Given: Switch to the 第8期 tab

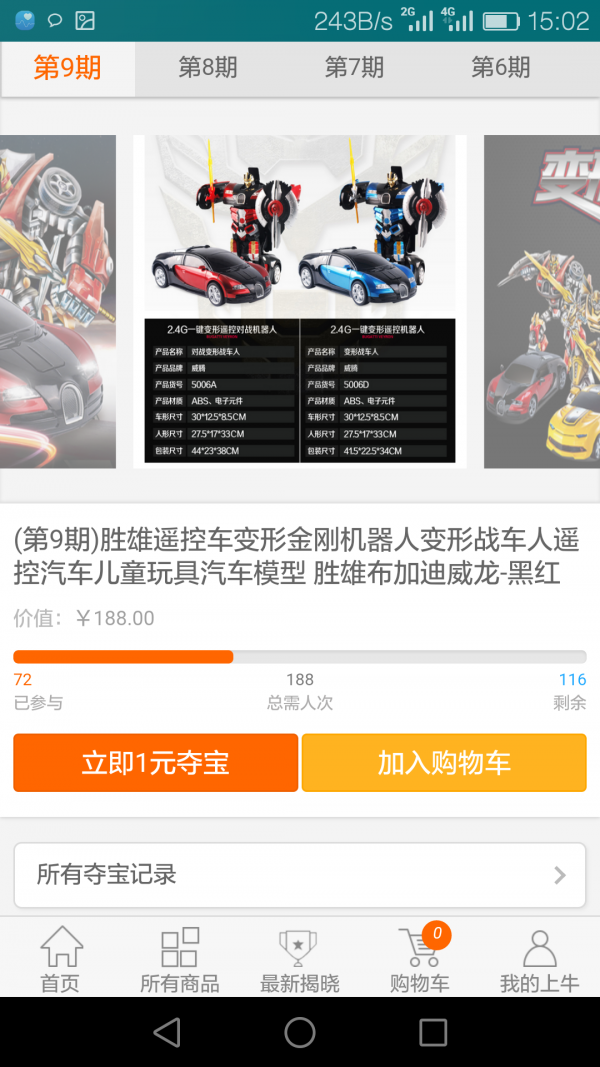Looking at the screenshot, I should 208,68.
